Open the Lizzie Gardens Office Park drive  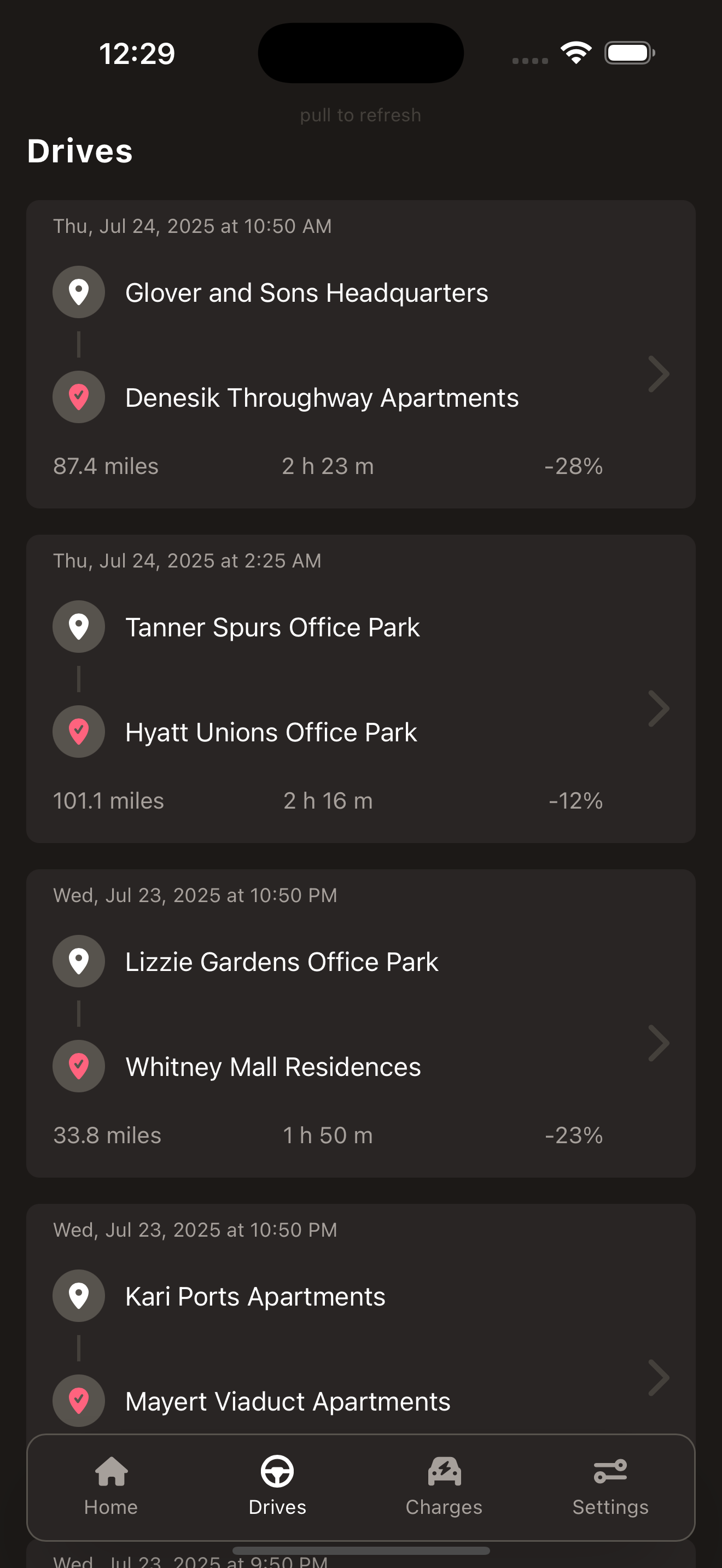360,1022
